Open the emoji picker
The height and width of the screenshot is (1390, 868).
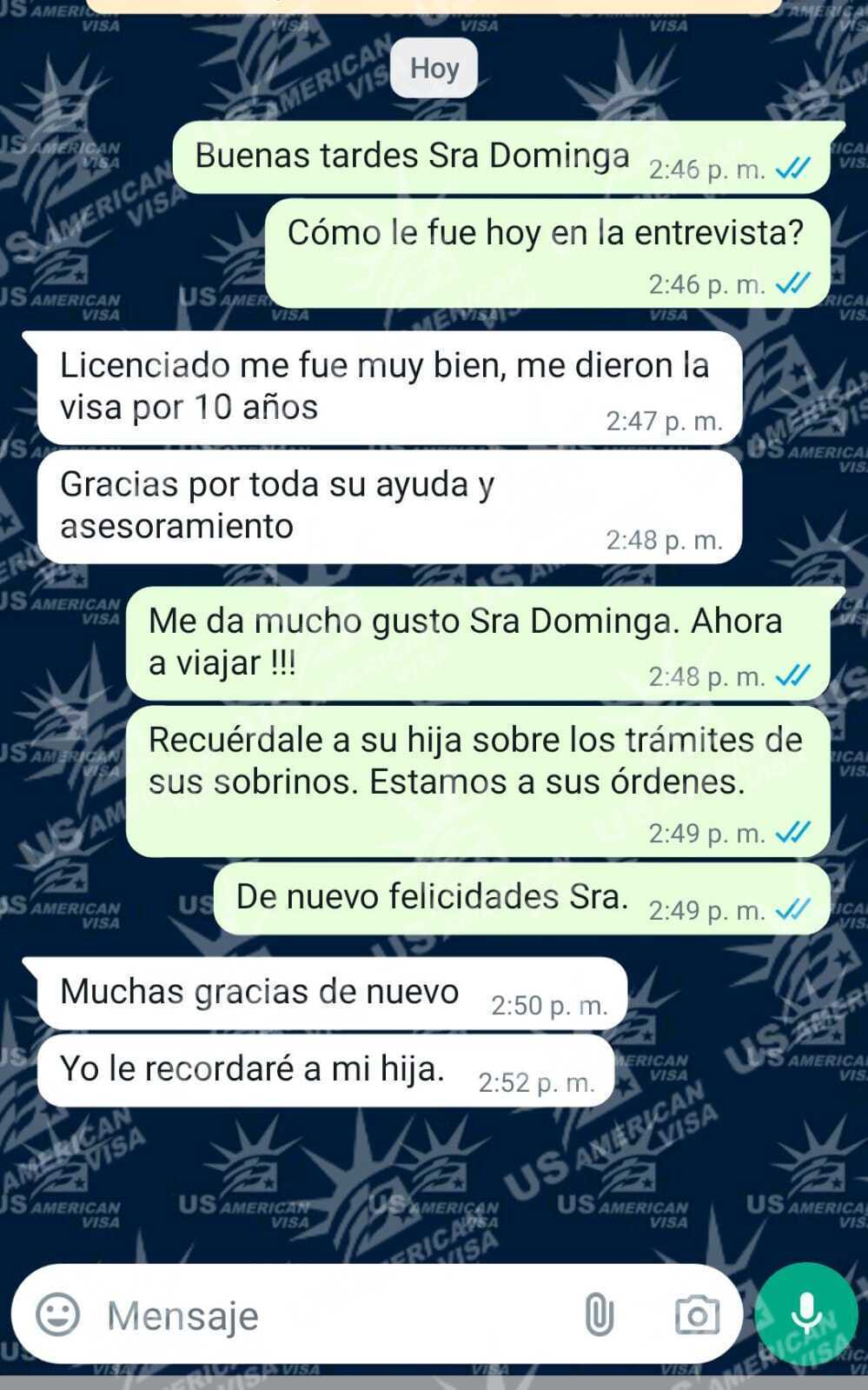(x=57, y=1314)
